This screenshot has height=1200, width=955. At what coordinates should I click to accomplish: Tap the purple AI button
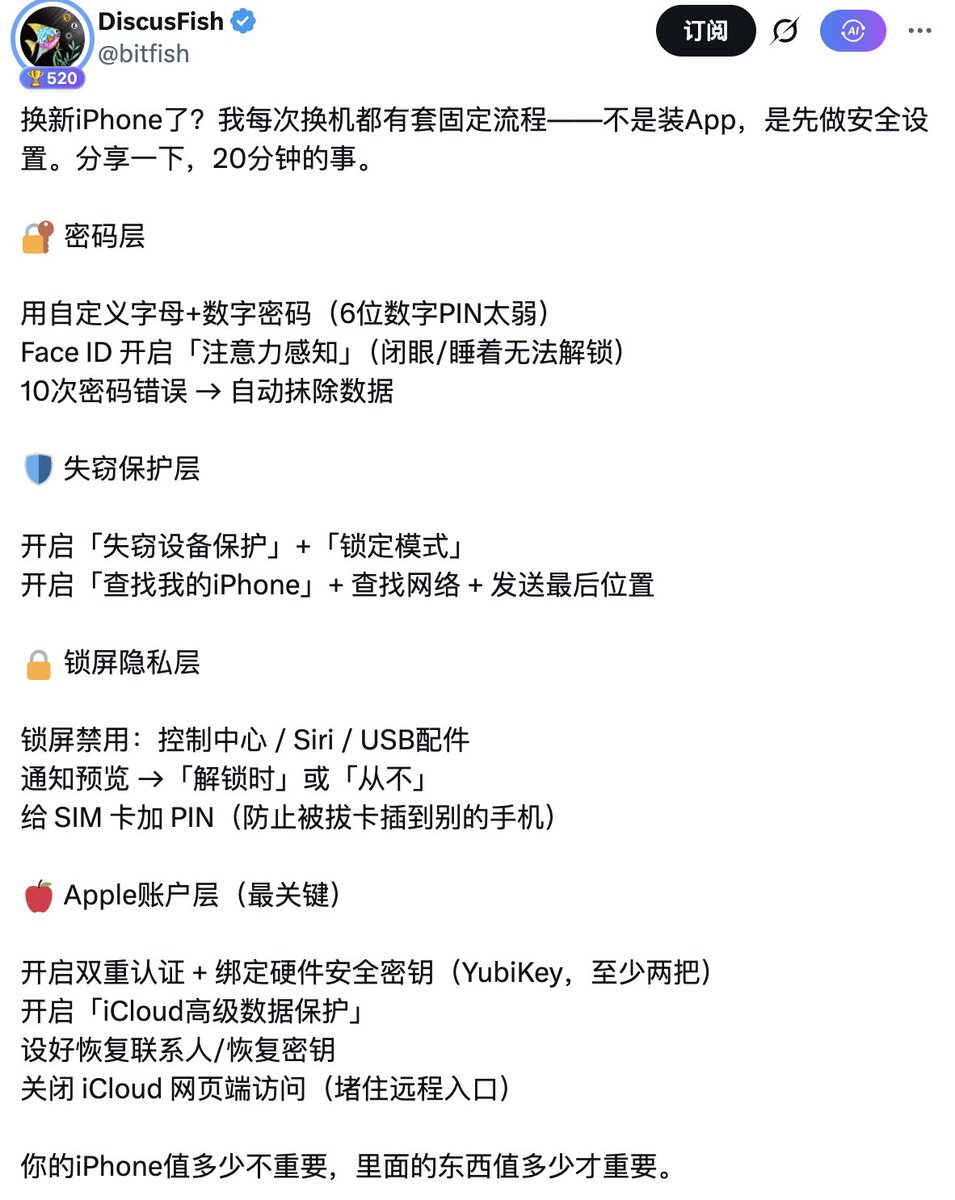852,32
